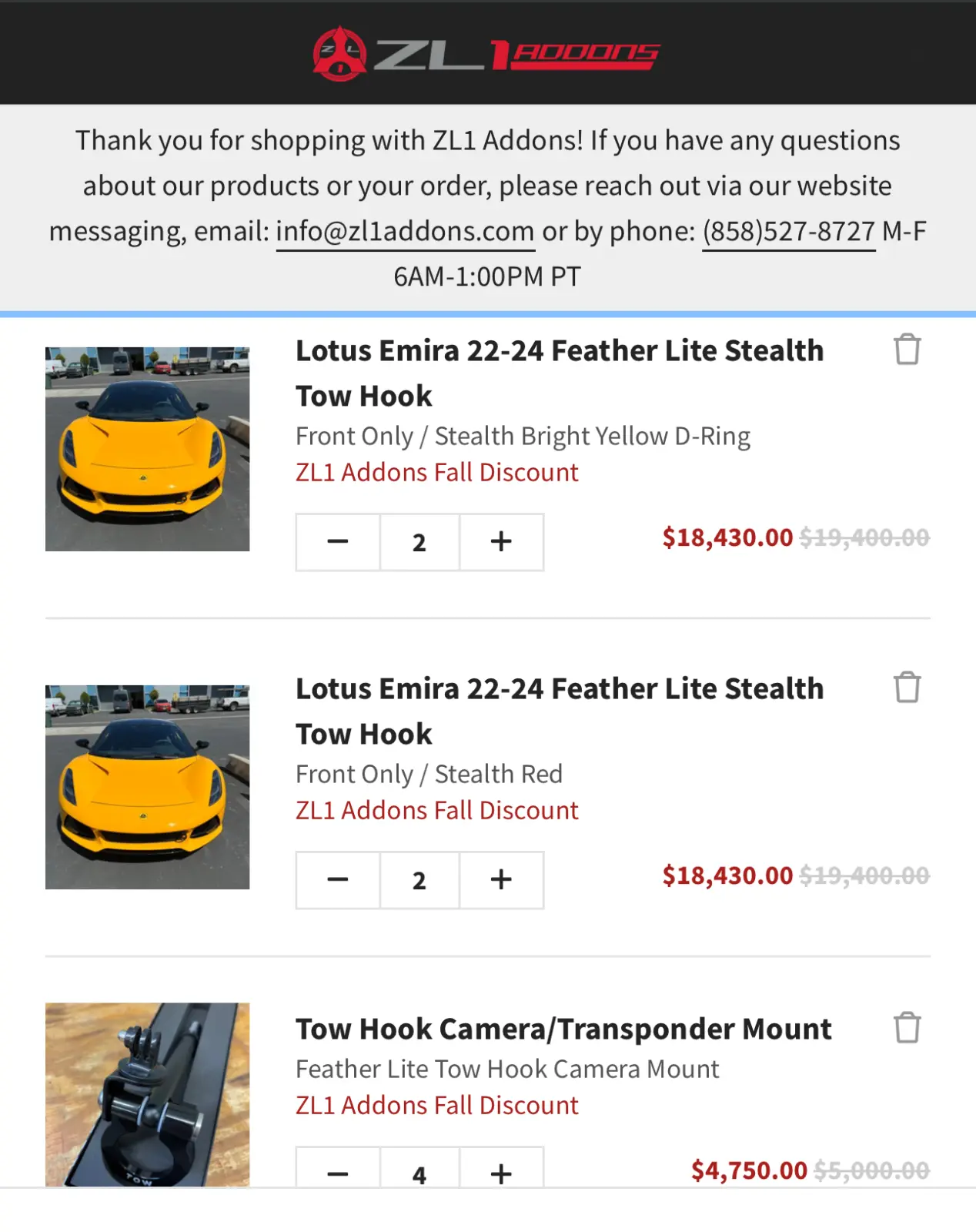Open the Stealth Bright Yellow D-Ring product image
Screen dimensions: 976x1232
tap(147, 449)
